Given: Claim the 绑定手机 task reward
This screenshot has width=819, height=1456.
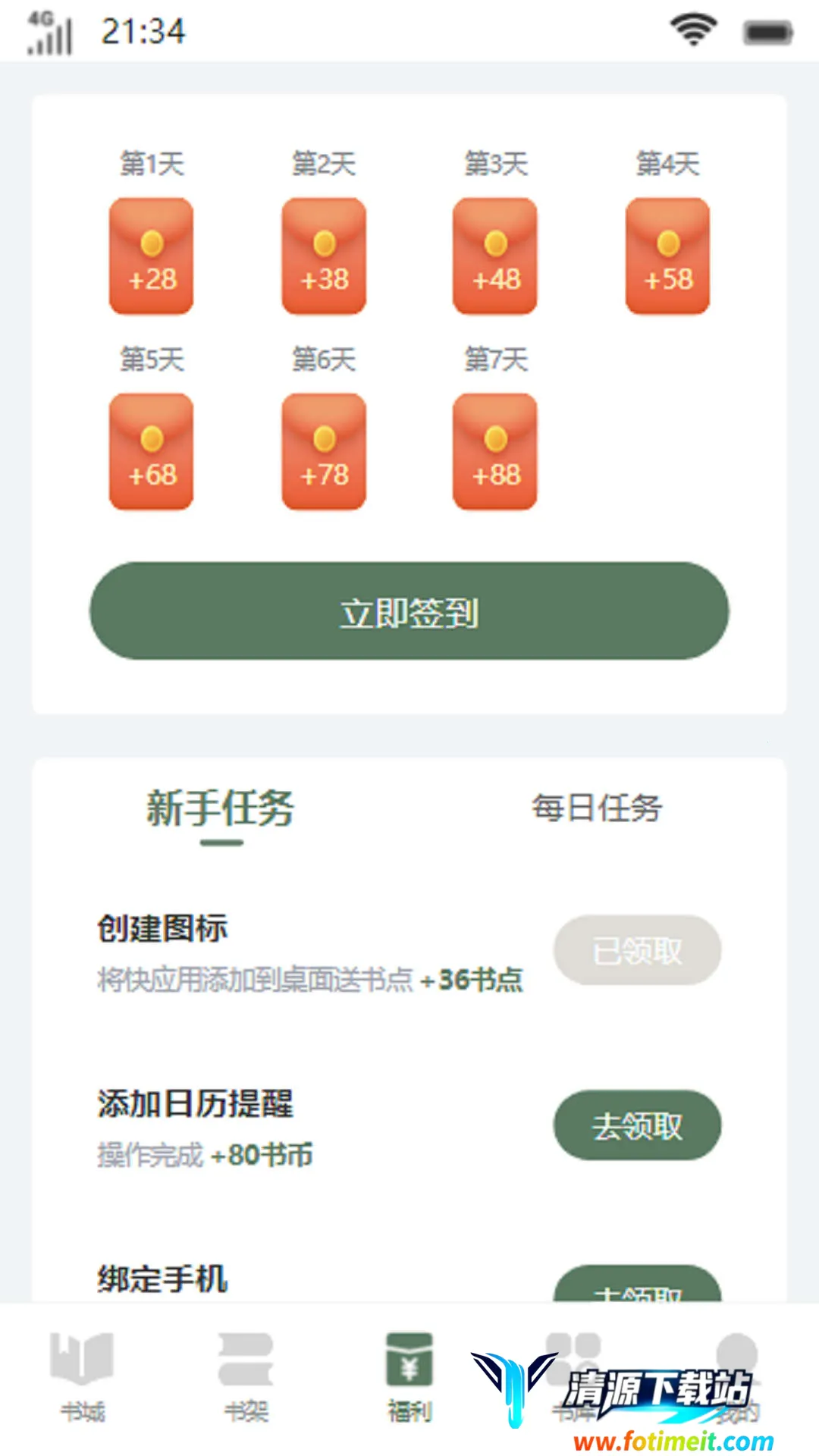Looking at the screenshot, I should coord(637,1286).
